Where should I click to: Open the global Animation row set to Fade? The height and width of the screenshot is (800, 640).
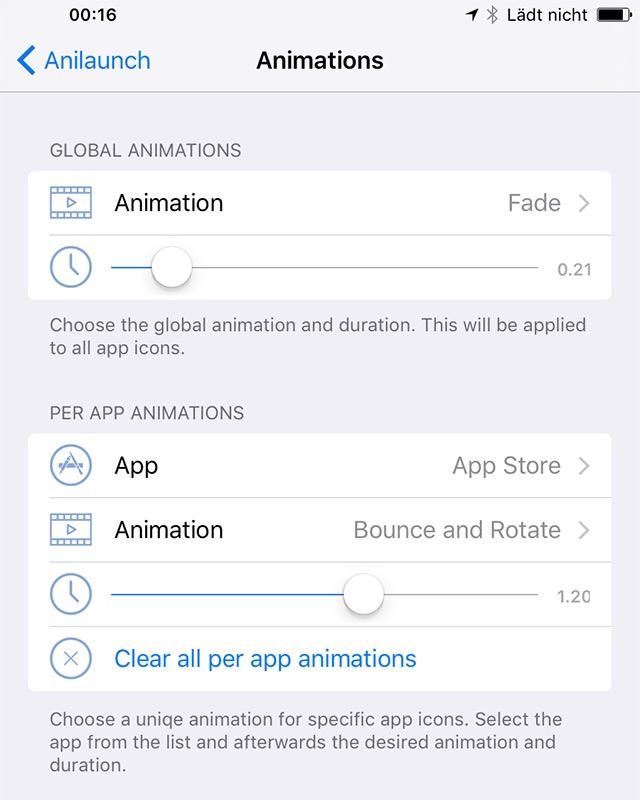[320, 203]
